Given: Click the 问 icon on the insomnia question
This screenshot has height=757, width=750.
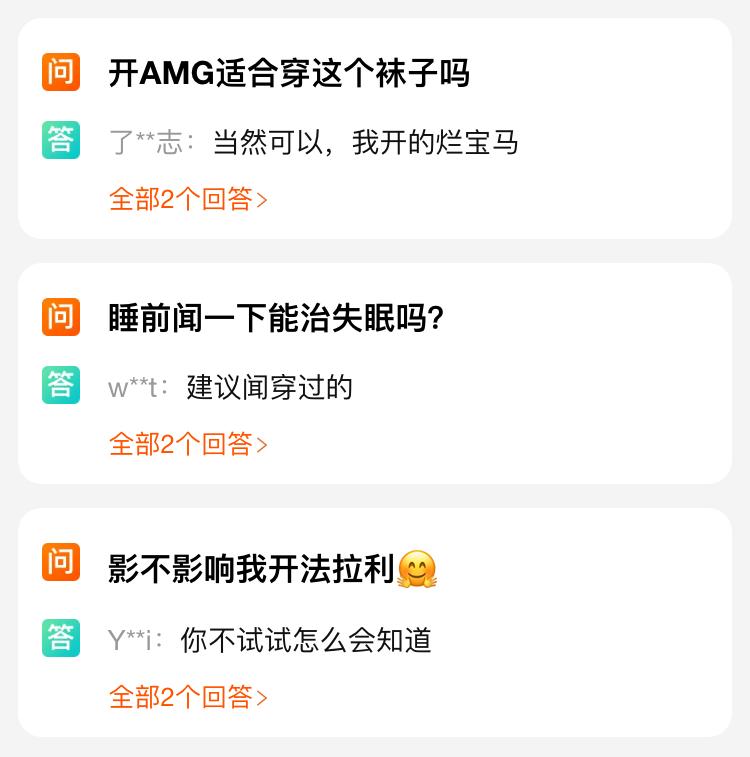Looking at the screenshot, I should pyautogui.click(x=60, y=317).
